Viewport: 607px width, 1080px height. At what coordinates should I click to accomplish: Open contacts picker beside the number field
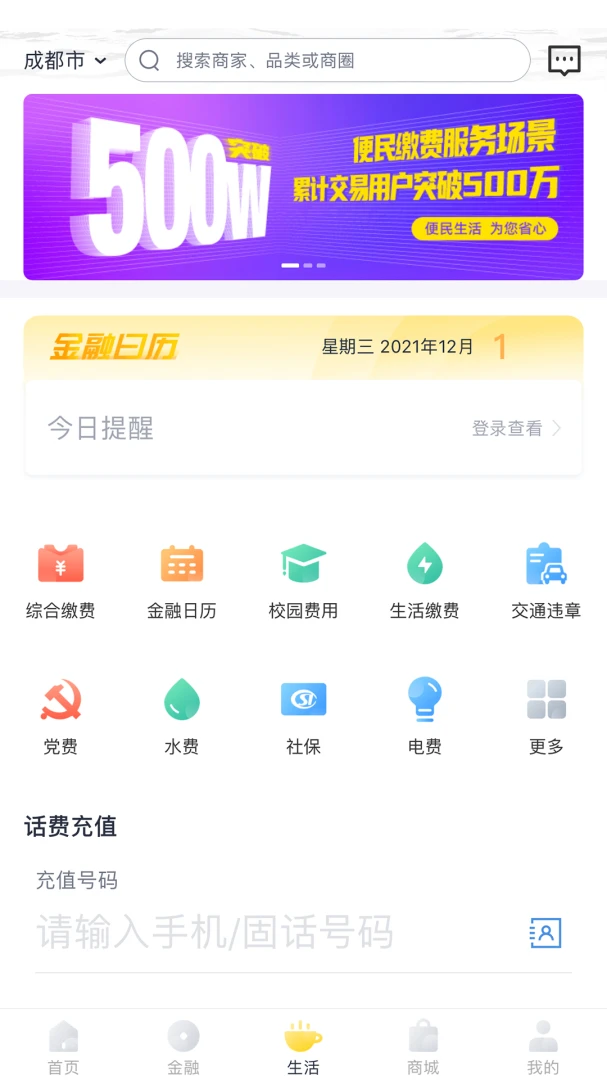pos(545,933)
